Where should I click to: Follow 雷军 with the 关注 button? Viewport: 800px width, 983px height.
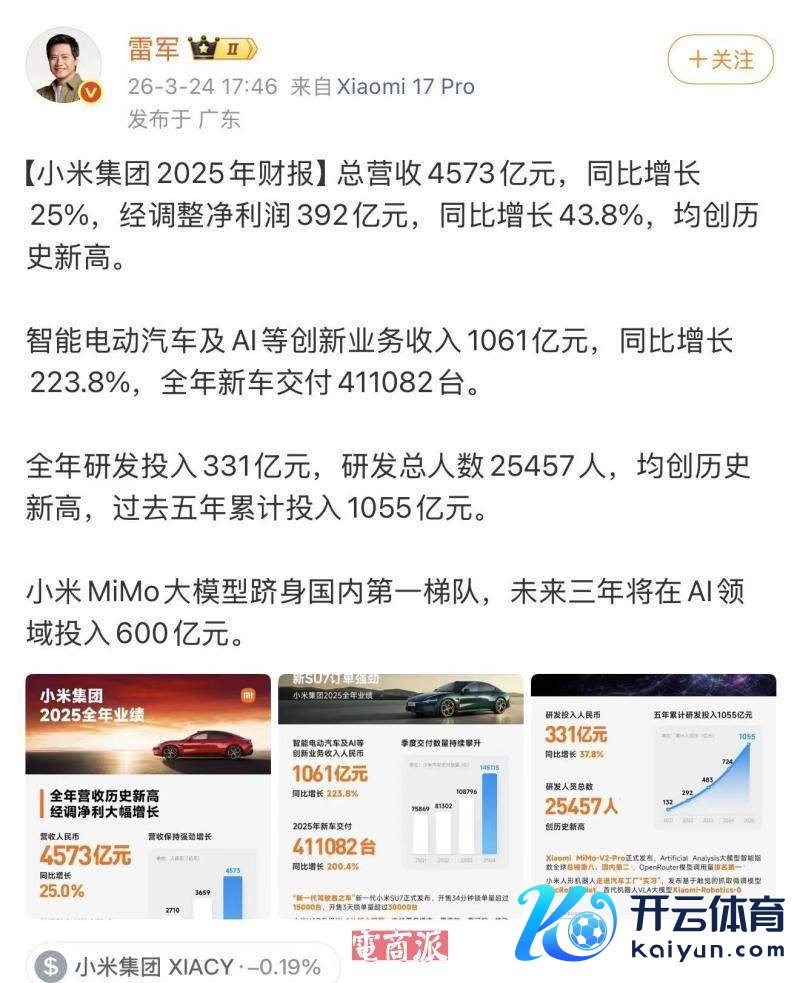(721, 59)
